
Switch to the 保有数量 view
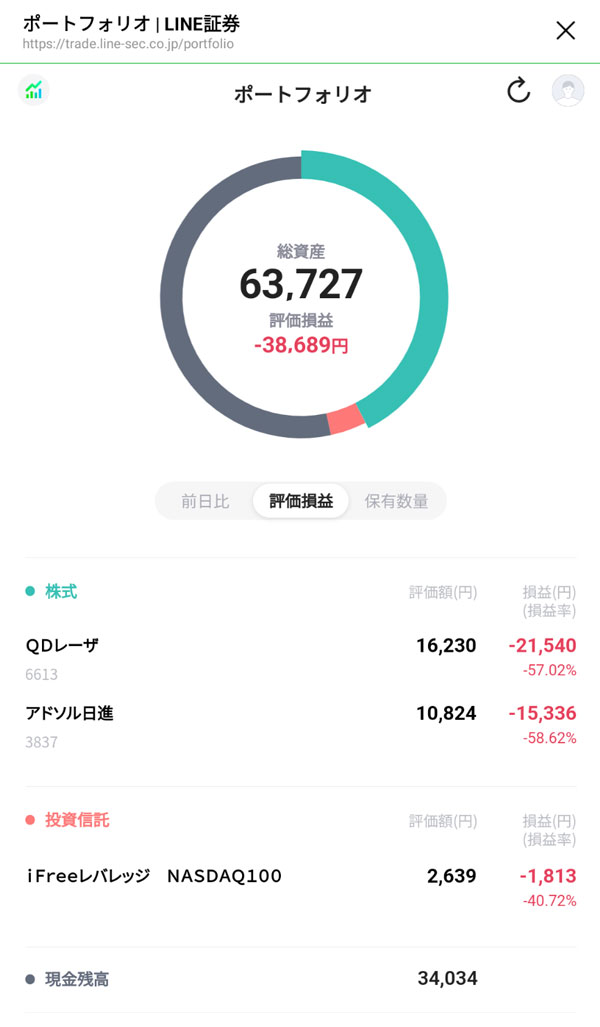[396, 501]
